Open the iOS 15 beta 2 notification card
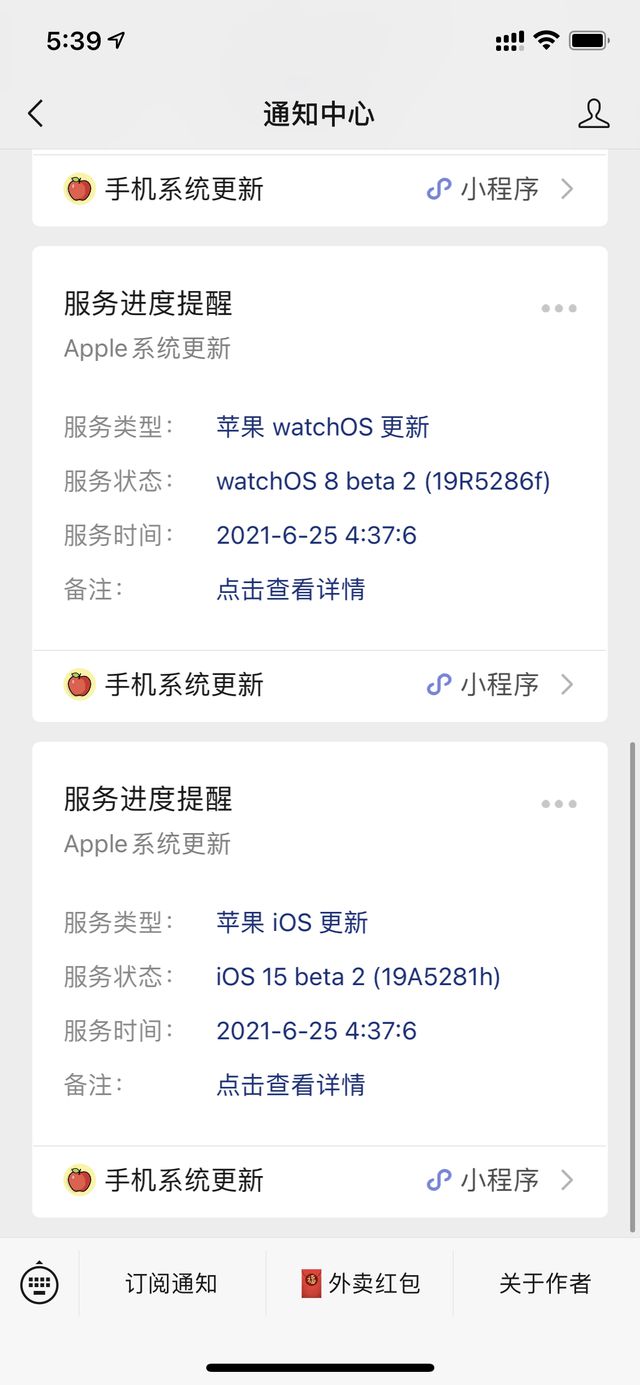The height and width of the screenshot is (1385, 640). pyautogui.click(x=320, y=944)
